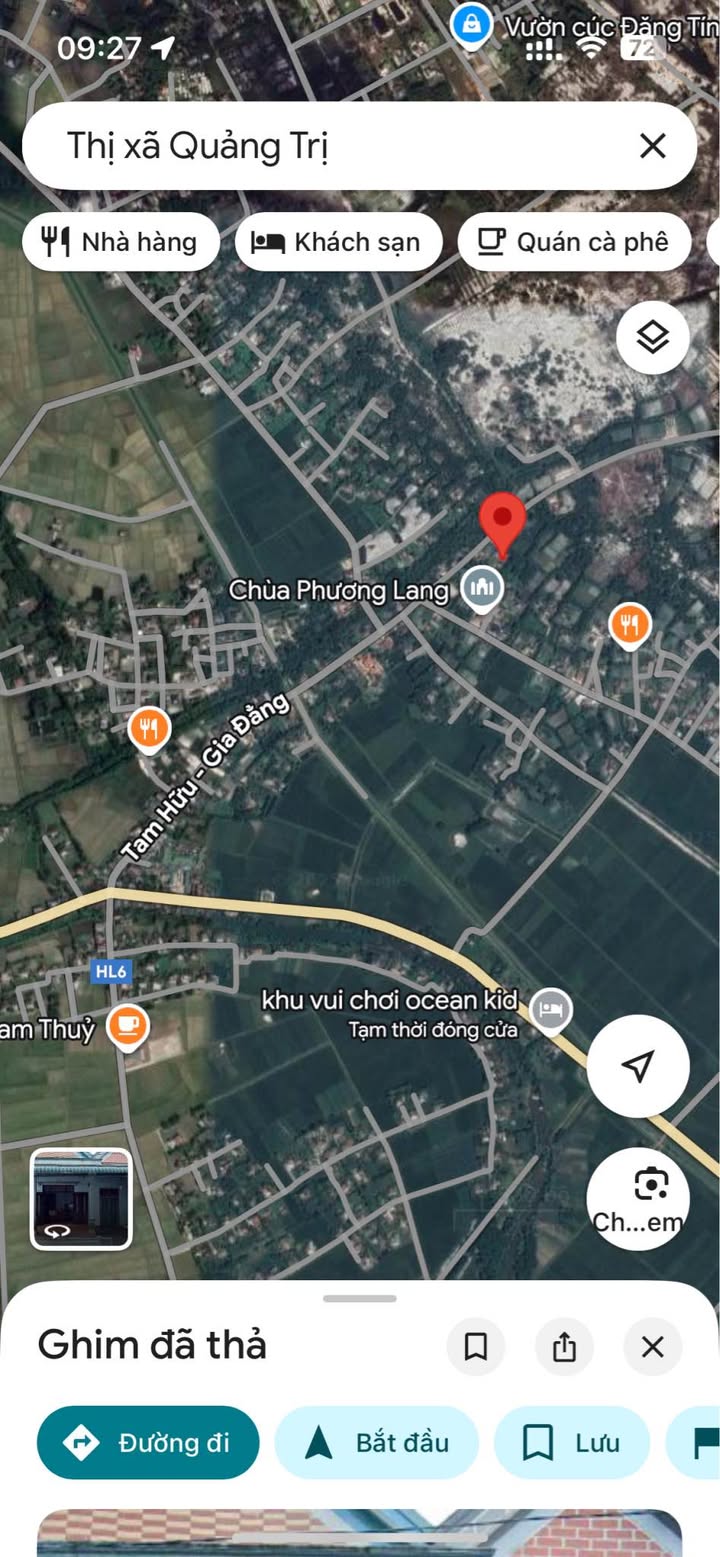
Task: Select the Nhà hàng chip
Action: point(121,241)
